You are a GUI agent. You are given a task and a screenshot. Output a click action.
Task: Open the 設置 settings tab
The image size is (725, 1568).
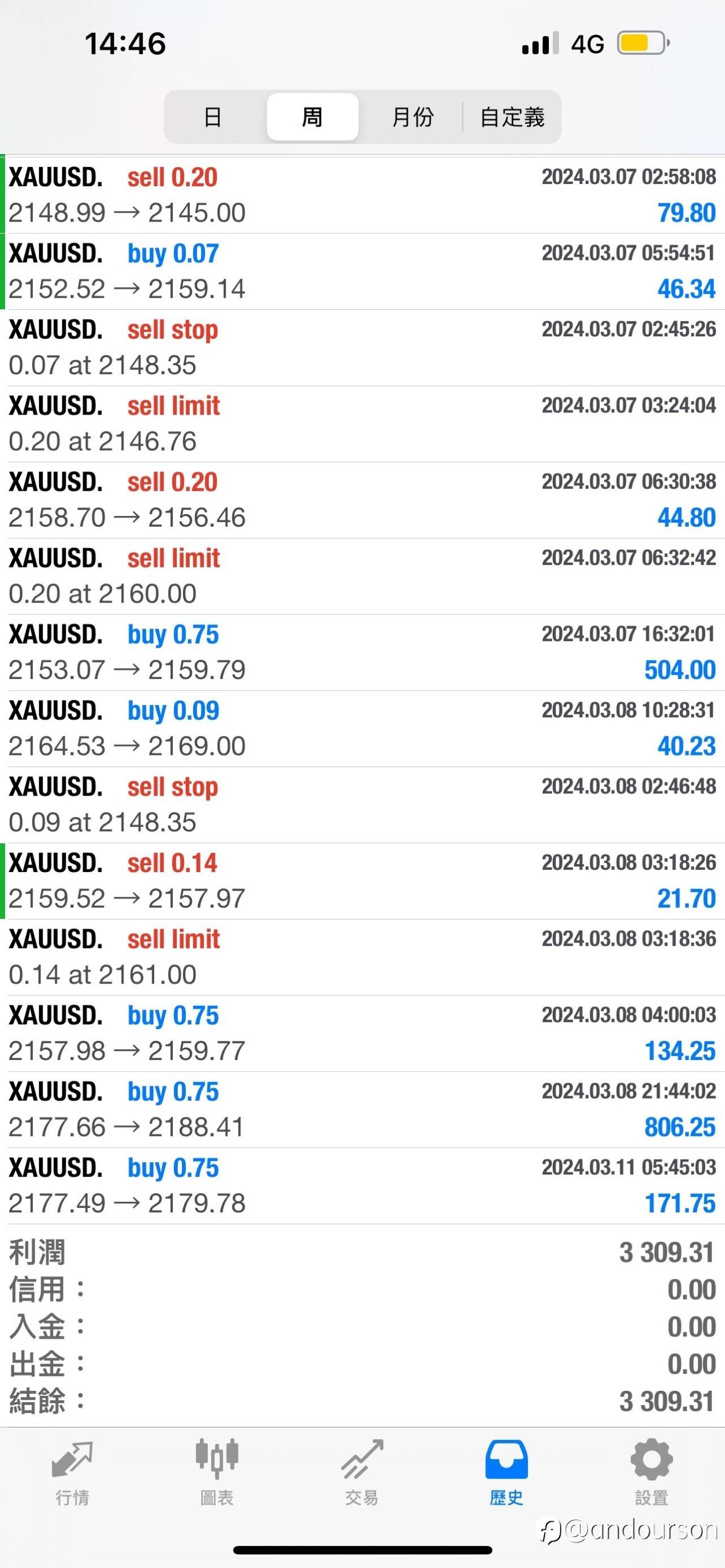point(652,1472)
